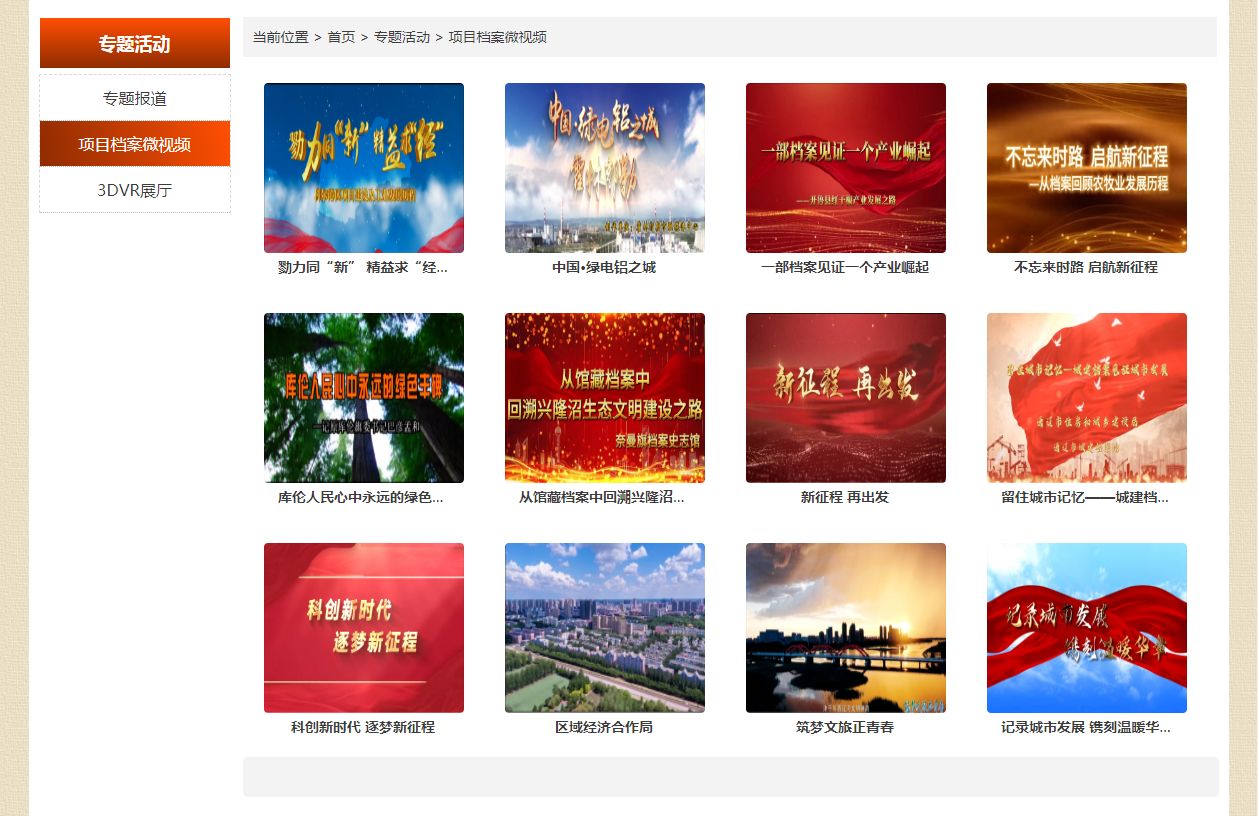Go to 首页 via the breadcrumb
1258x816 pixels.
341,37
